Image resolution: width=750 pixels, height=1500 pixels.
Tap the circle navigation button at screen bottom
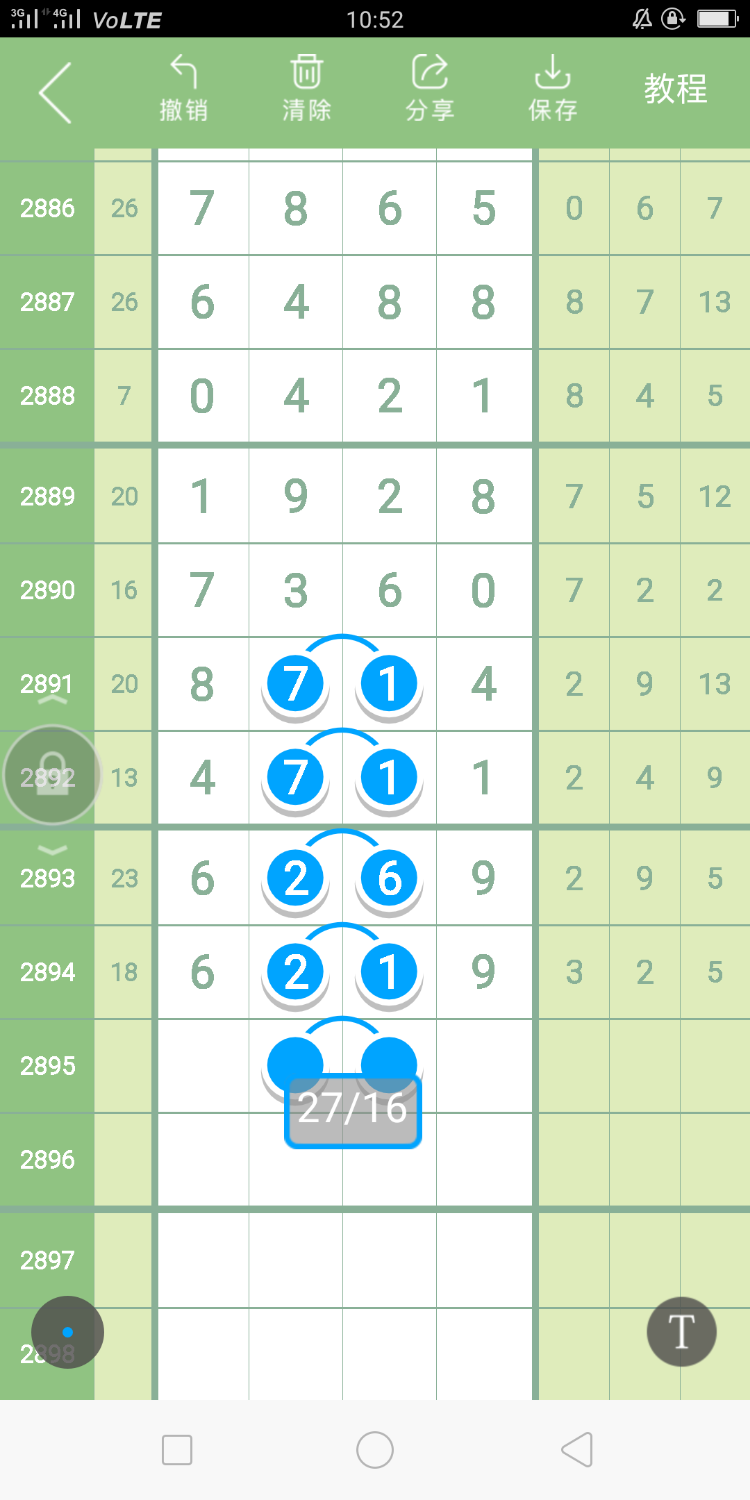(x=374, y=1450)
